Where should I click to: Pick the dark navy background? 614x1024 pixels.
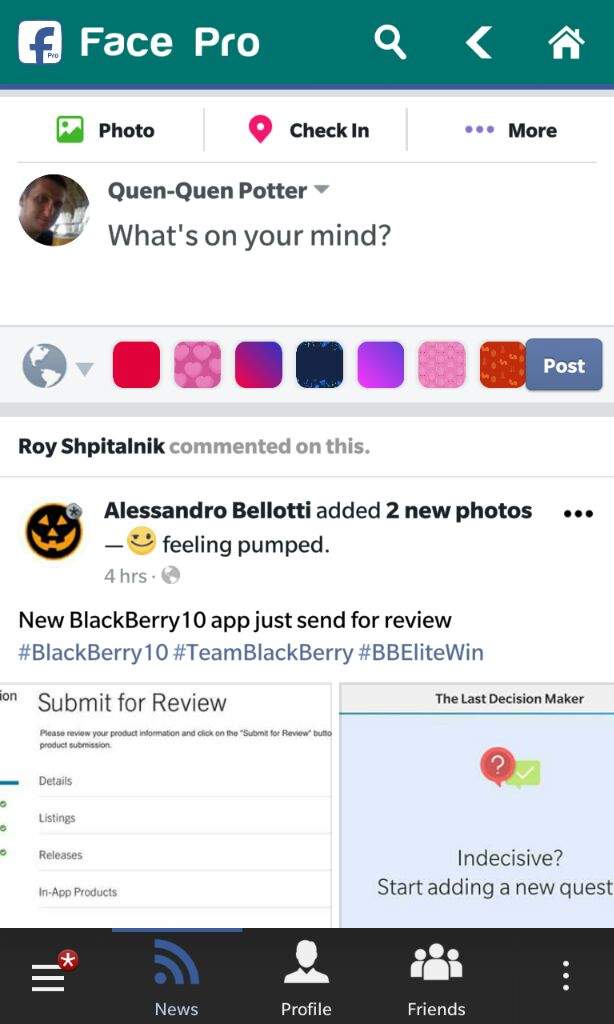pos(319,365)
